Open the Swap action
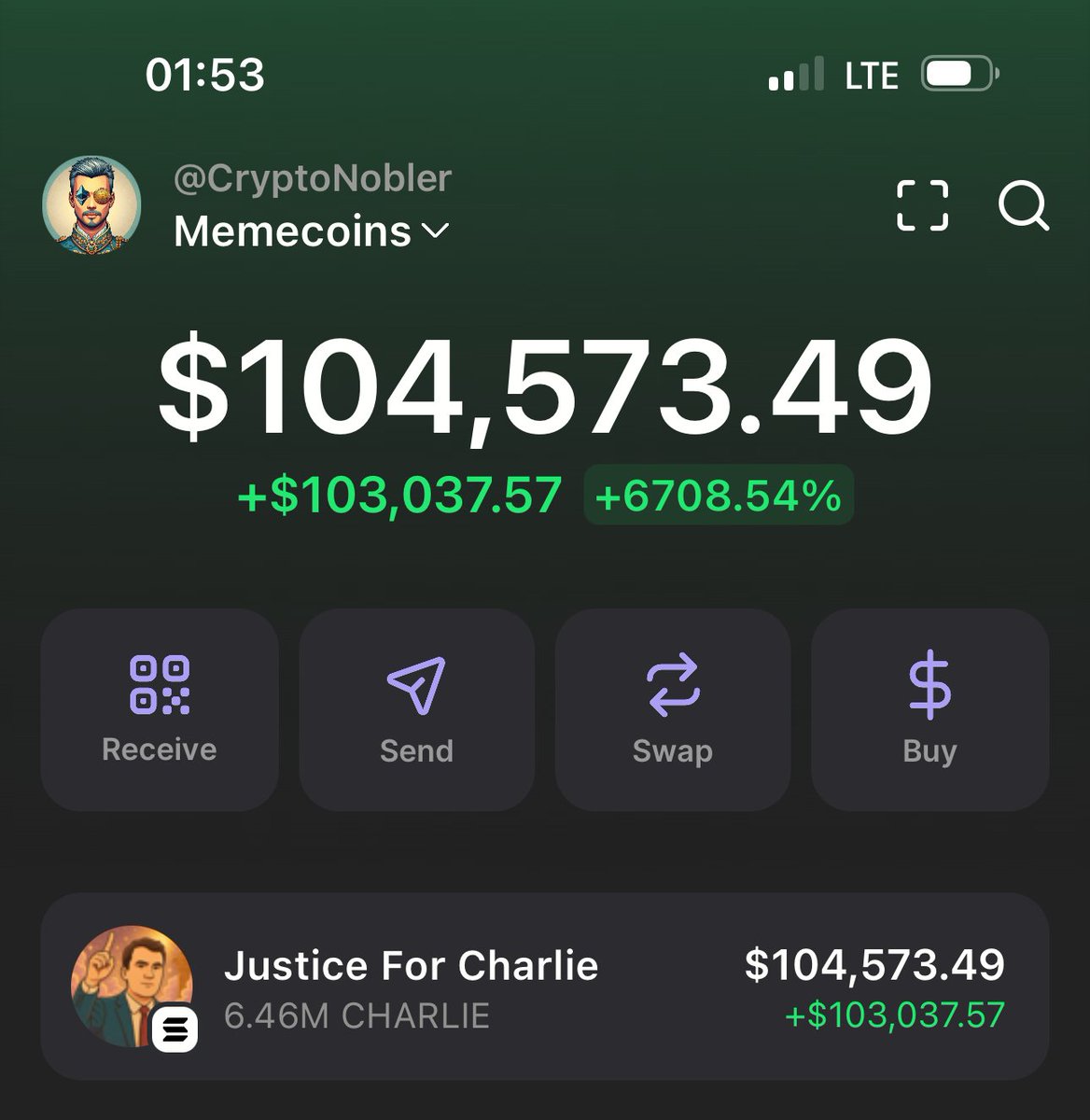 click(673, 709)
